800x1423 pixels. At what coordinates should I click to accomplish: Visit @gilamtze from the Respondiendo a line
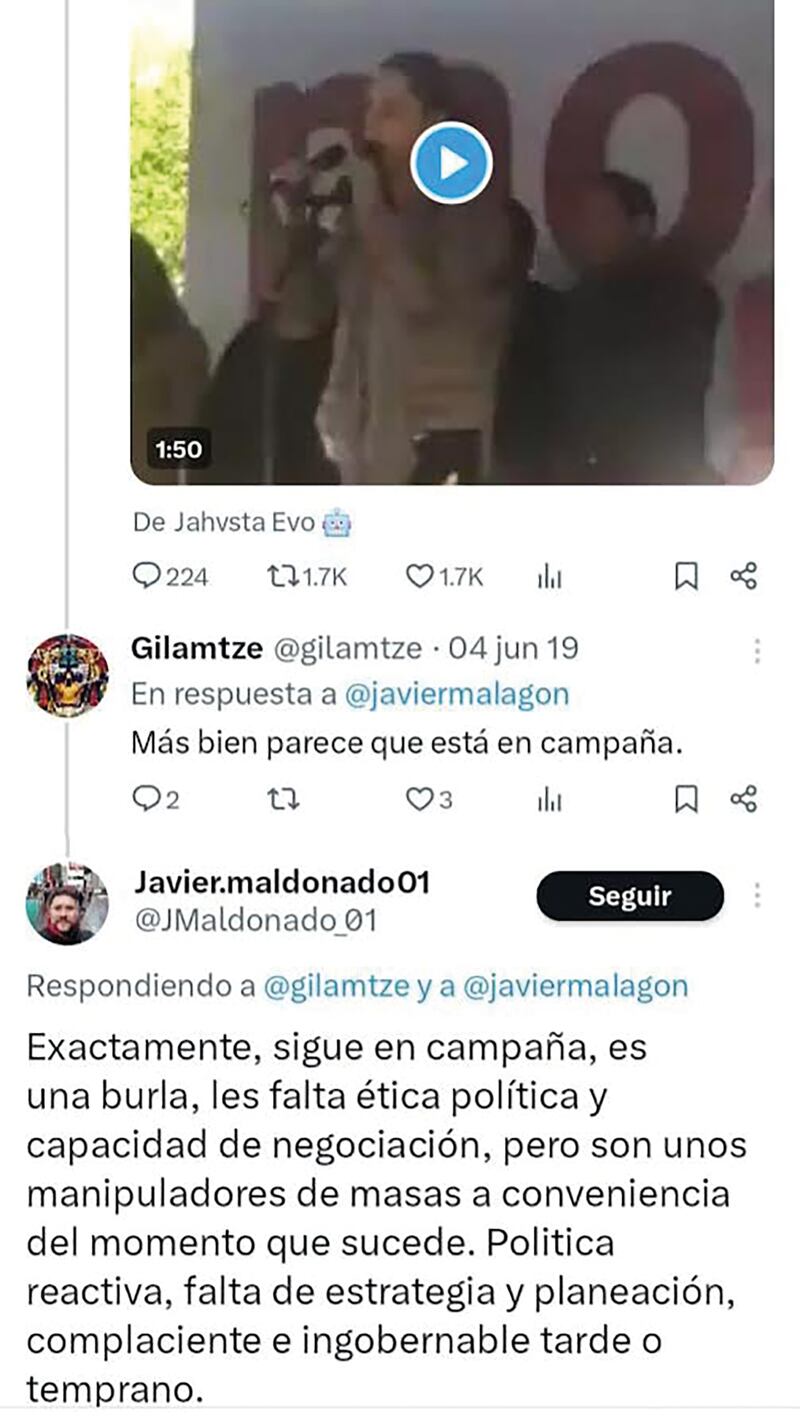336,986
